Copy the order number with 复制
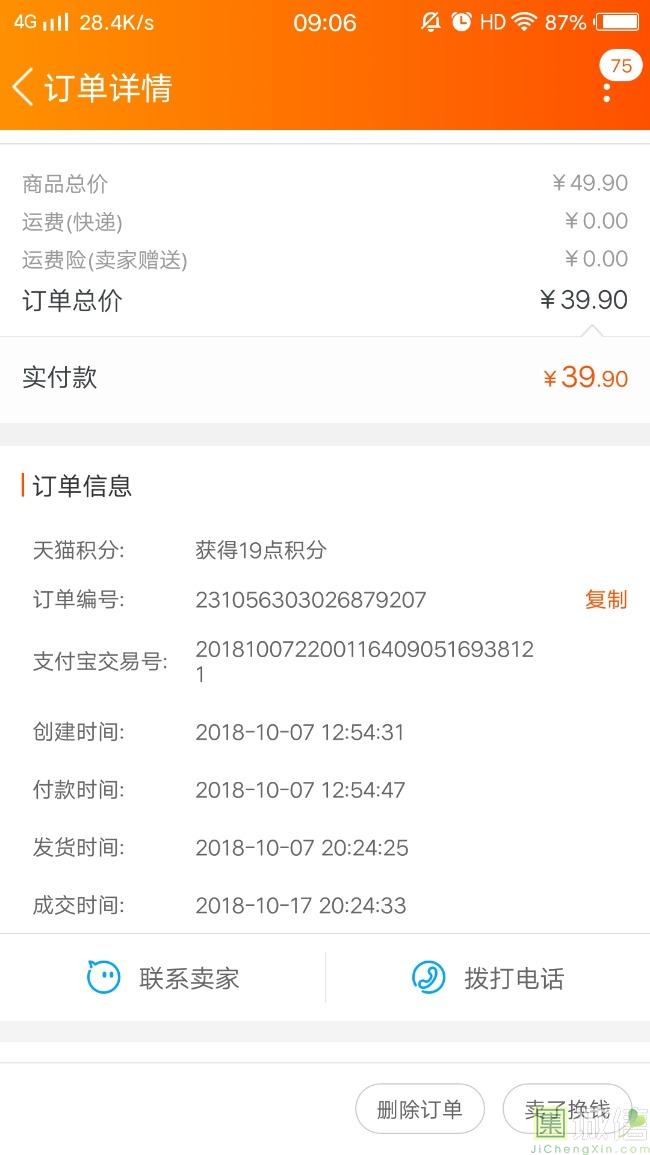The height and width of the screenshot is (1155, 650). click(605, 600)
